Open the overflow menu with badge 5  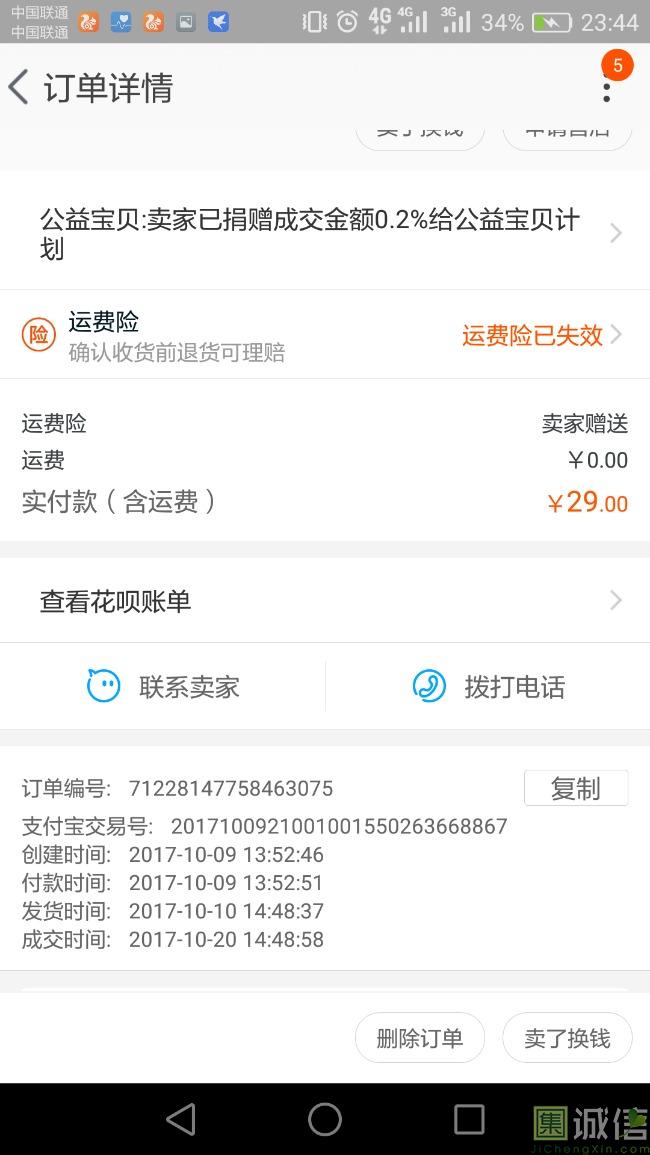pyautogui.click(x=607, y=88)
